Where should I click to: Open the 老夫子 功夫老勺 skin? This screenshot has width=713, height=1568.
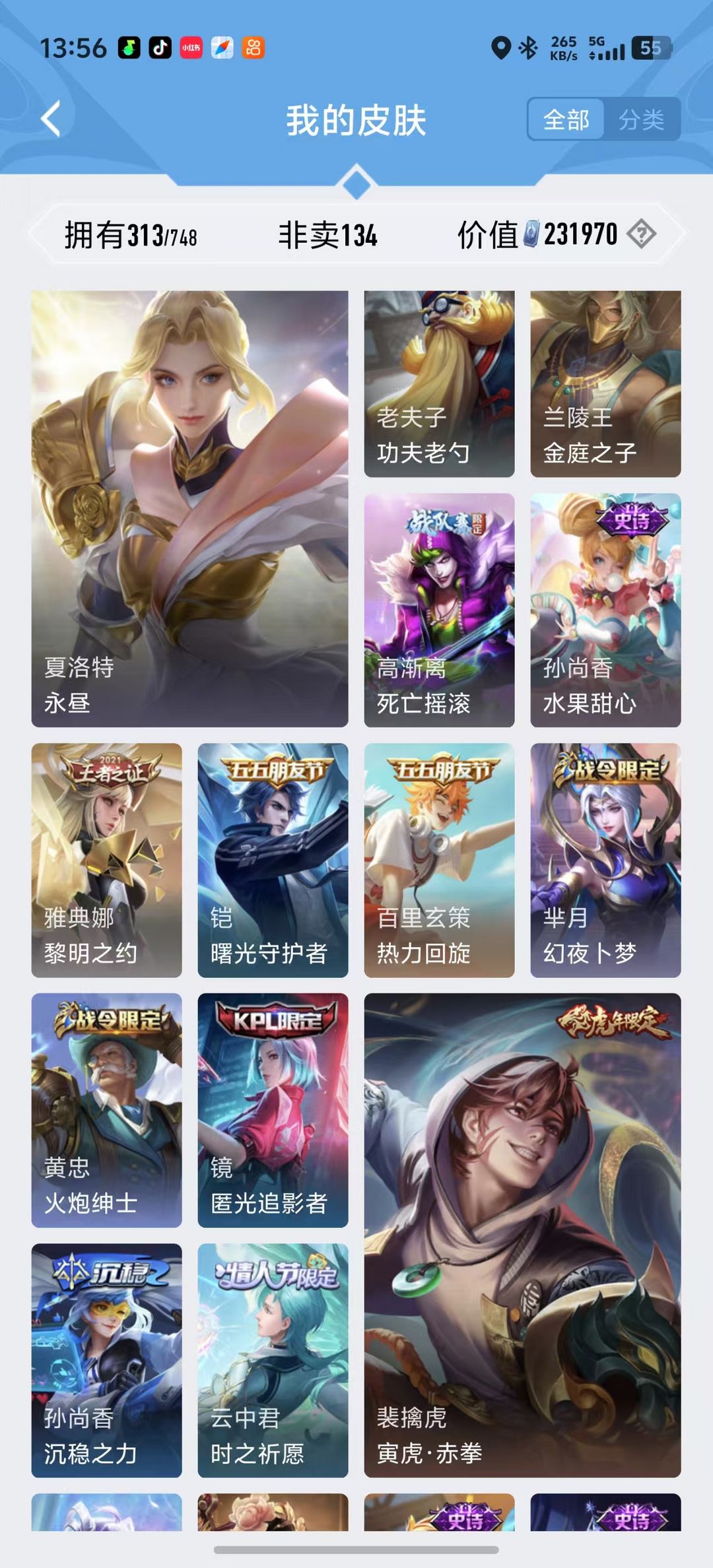tap(439, 383)
